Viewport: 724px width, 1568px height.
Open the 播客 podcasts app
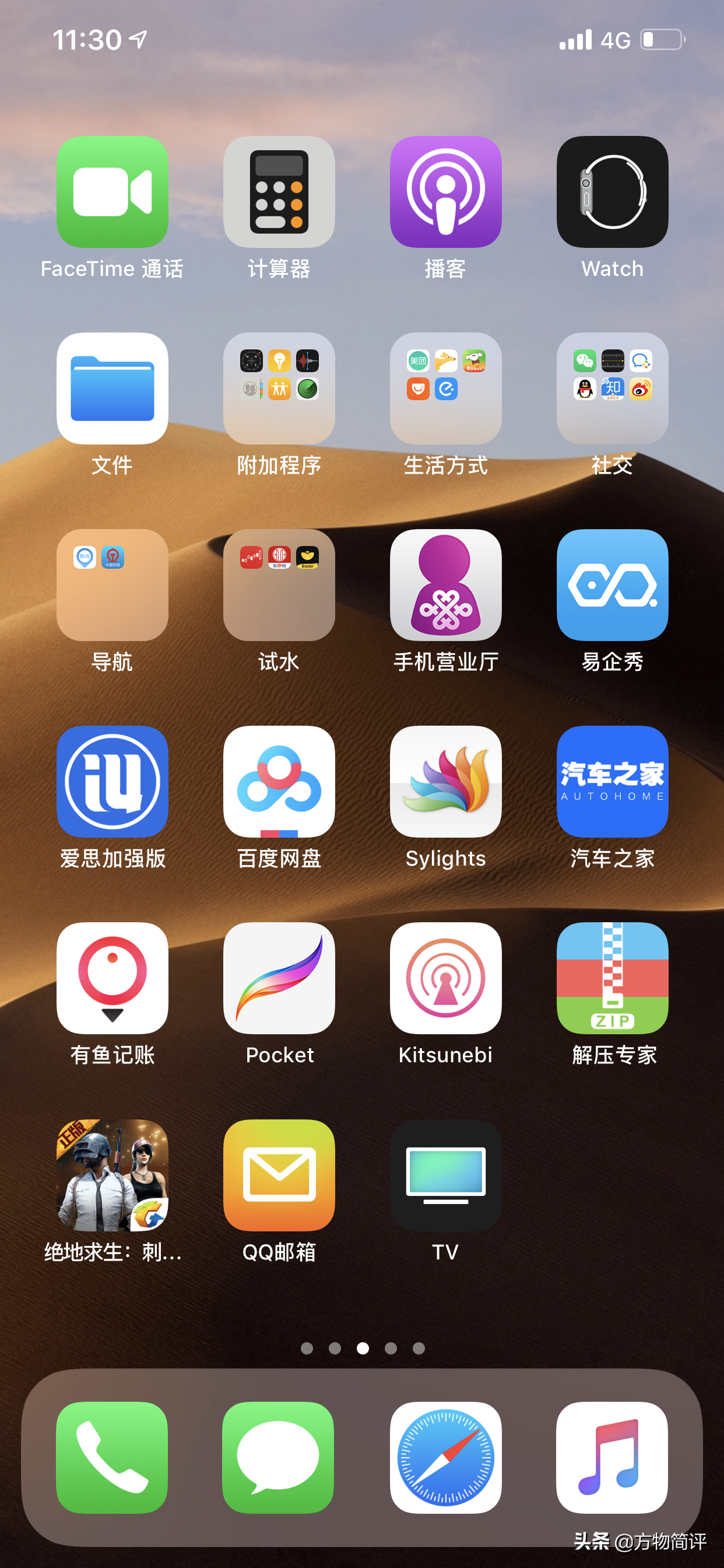(x=445, y=192)
